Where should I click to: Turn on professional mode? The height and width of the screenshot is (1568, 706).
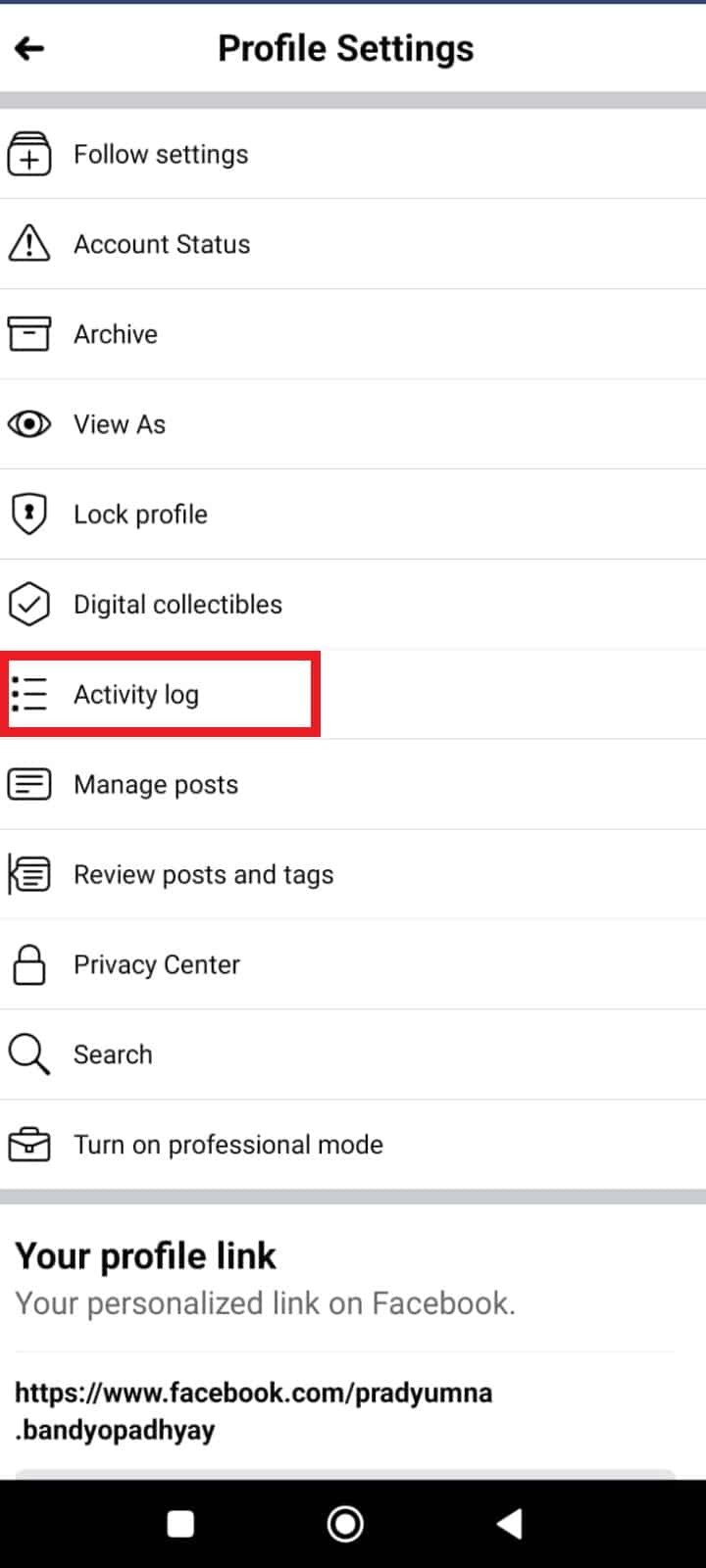tap(227, 1144)
